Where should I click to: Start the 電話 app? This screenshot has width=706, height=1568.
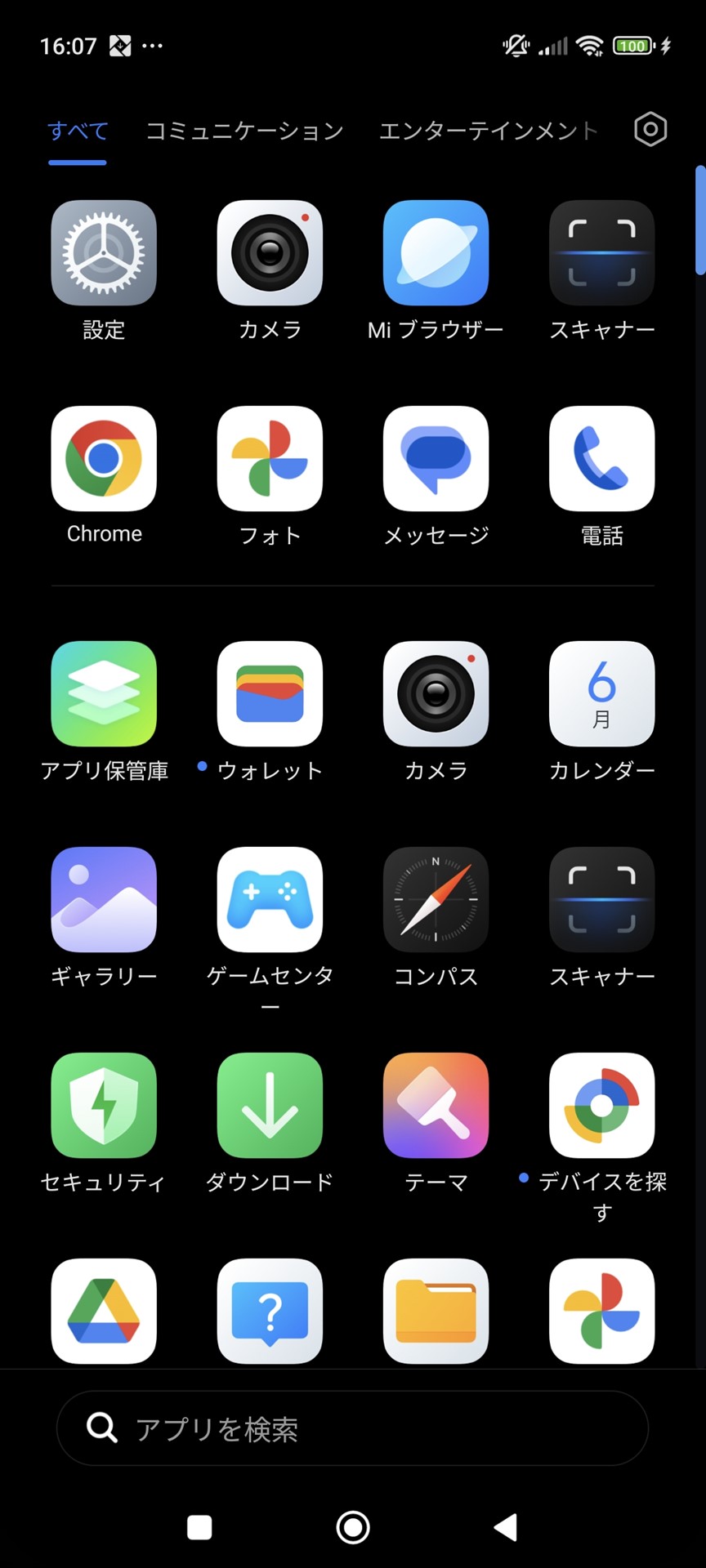(x=601, y=458)
